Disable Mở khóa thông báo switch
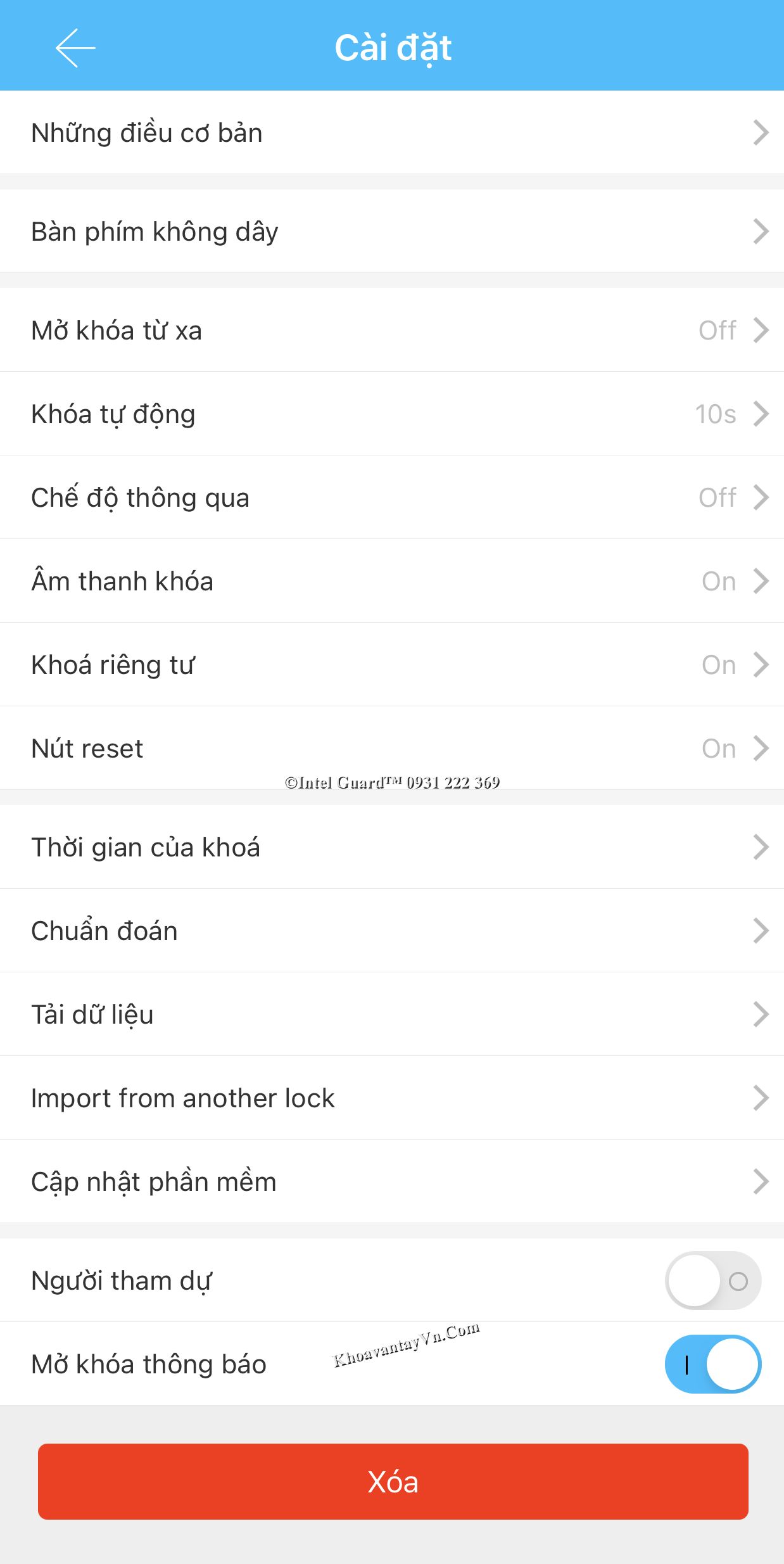Image resolution: width=784 pixels, height=1564 pixels. click(x=712, y=1364)
